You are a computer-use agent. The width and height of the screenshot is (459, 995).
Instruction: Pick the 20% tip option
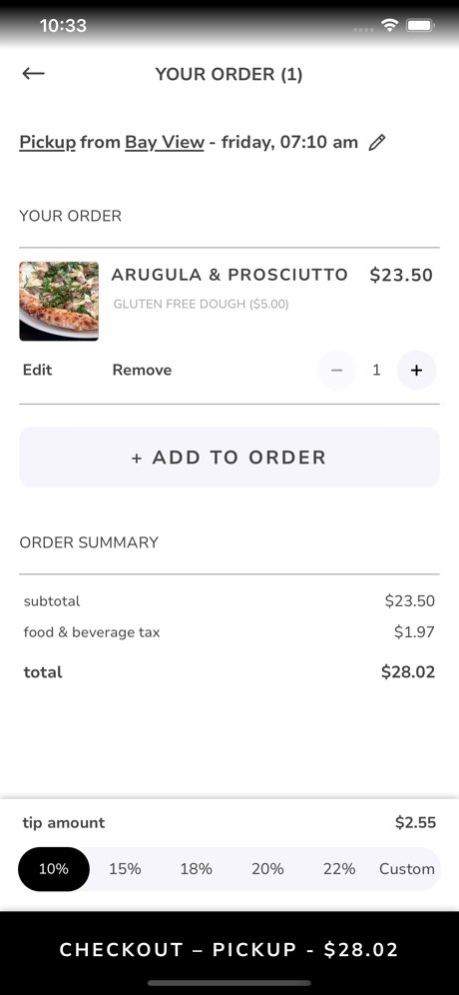(x=267, y=869)
